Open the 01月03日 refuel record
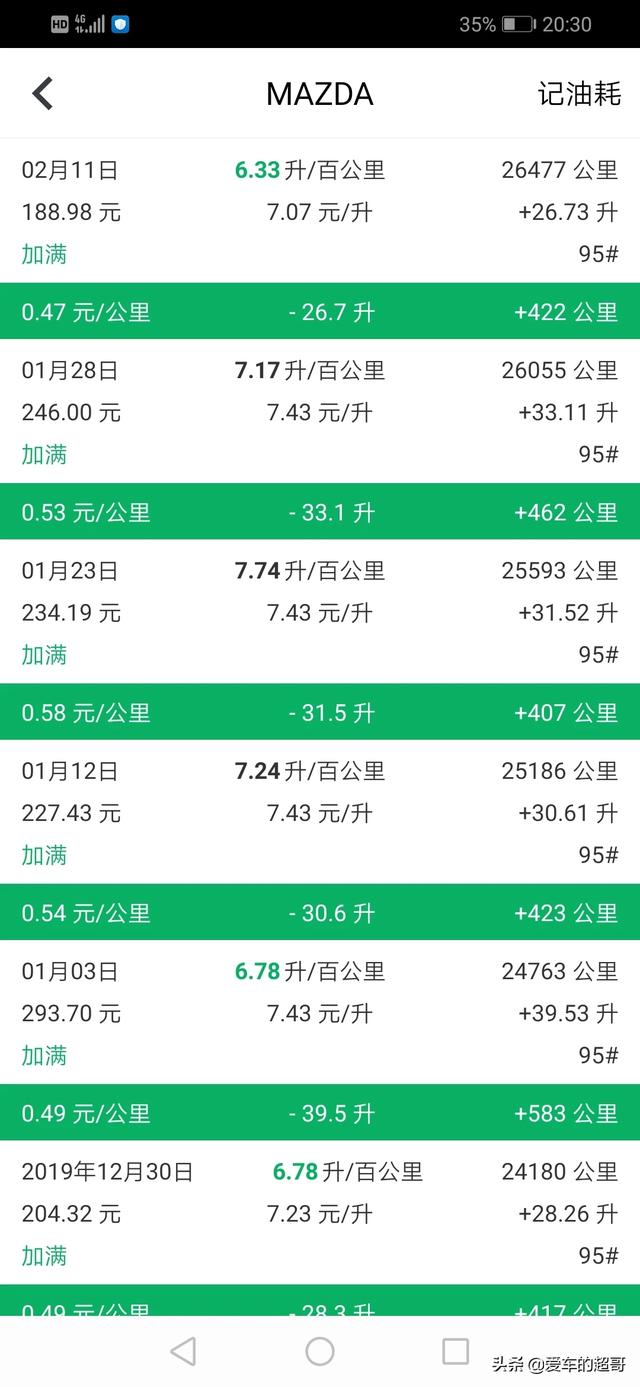Image resolution: width=640 pixels, height=1387 pixels. (x=320, y=1011)
